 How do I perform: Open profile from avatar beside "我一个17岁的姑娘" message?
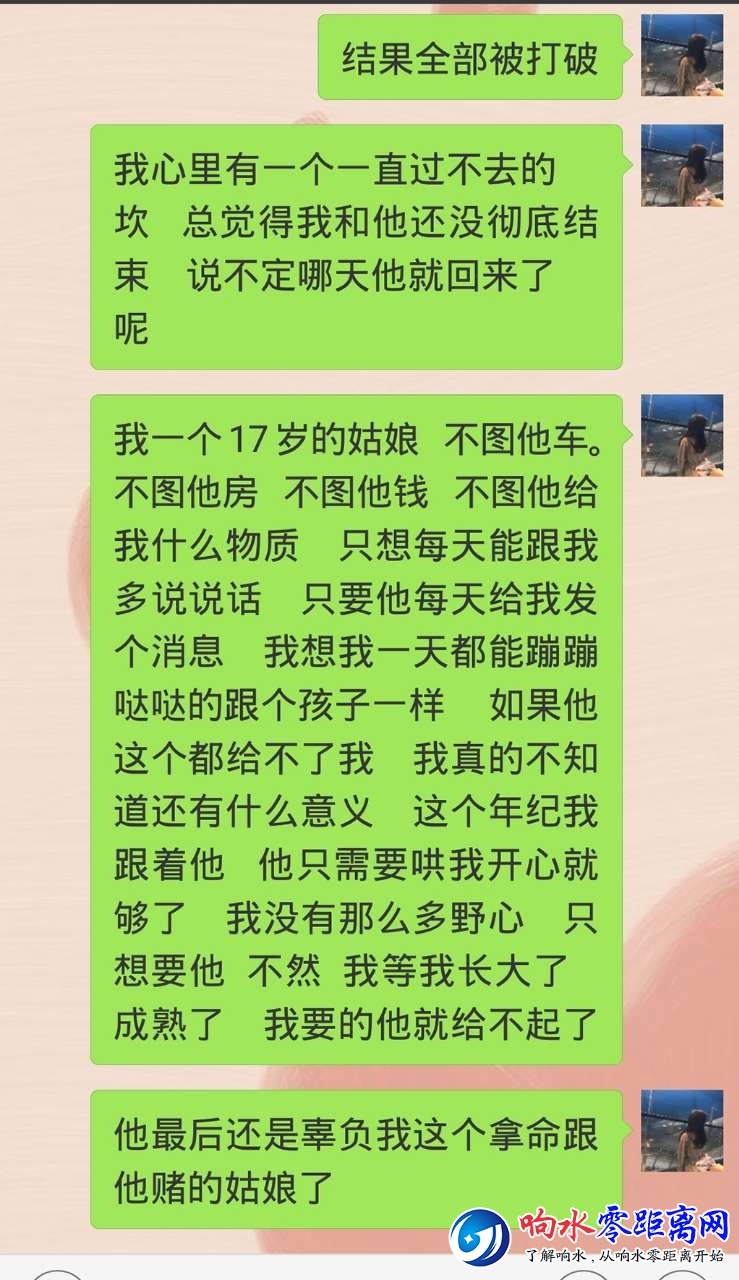point(681,435)
